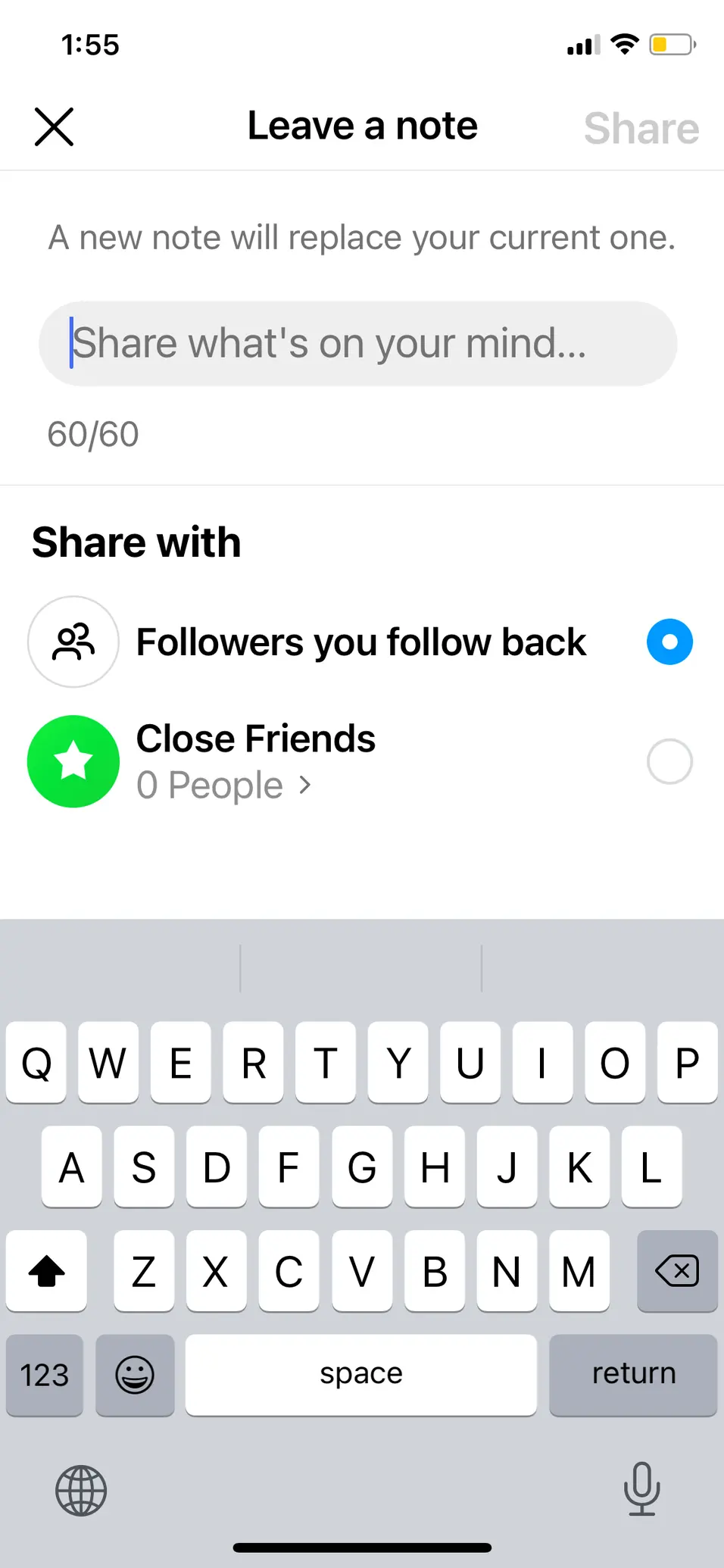Tap the people icon beside Followers you follow back
This screenshot has height=1568, width=724.
[73, 642]
